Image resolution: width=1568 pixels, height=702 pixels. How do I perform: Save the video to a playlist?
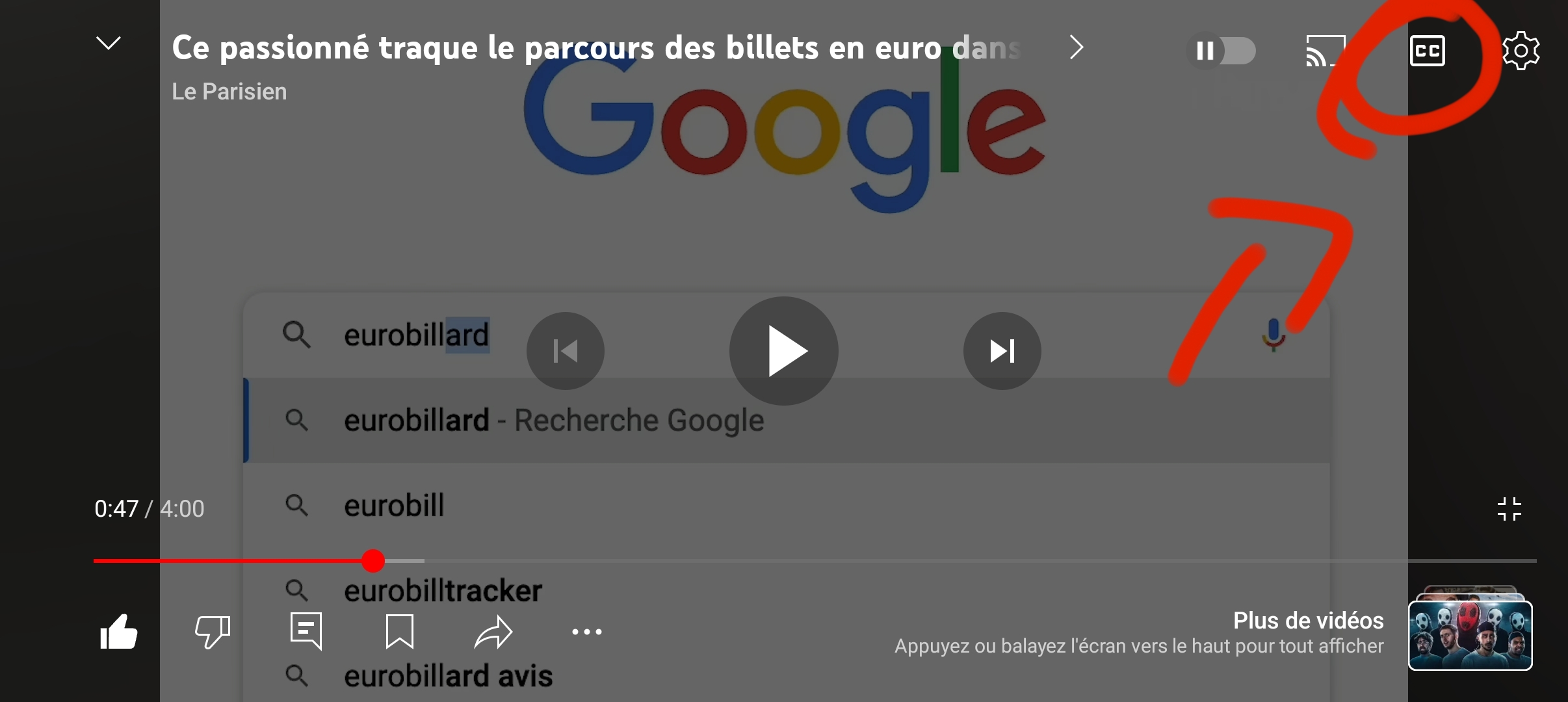coord(399,632)
